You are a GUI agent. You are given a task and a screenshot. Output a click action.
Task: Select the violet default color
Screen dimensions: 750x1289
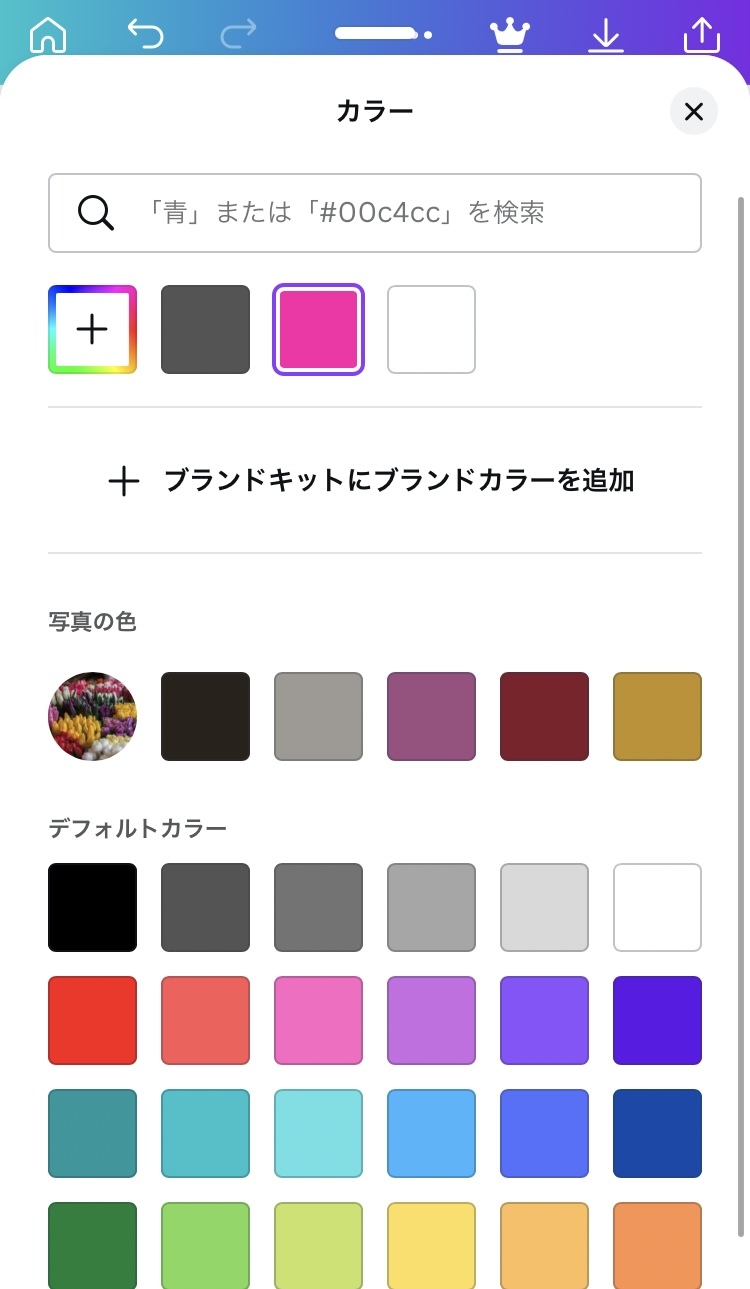[x=544, y=1020]
